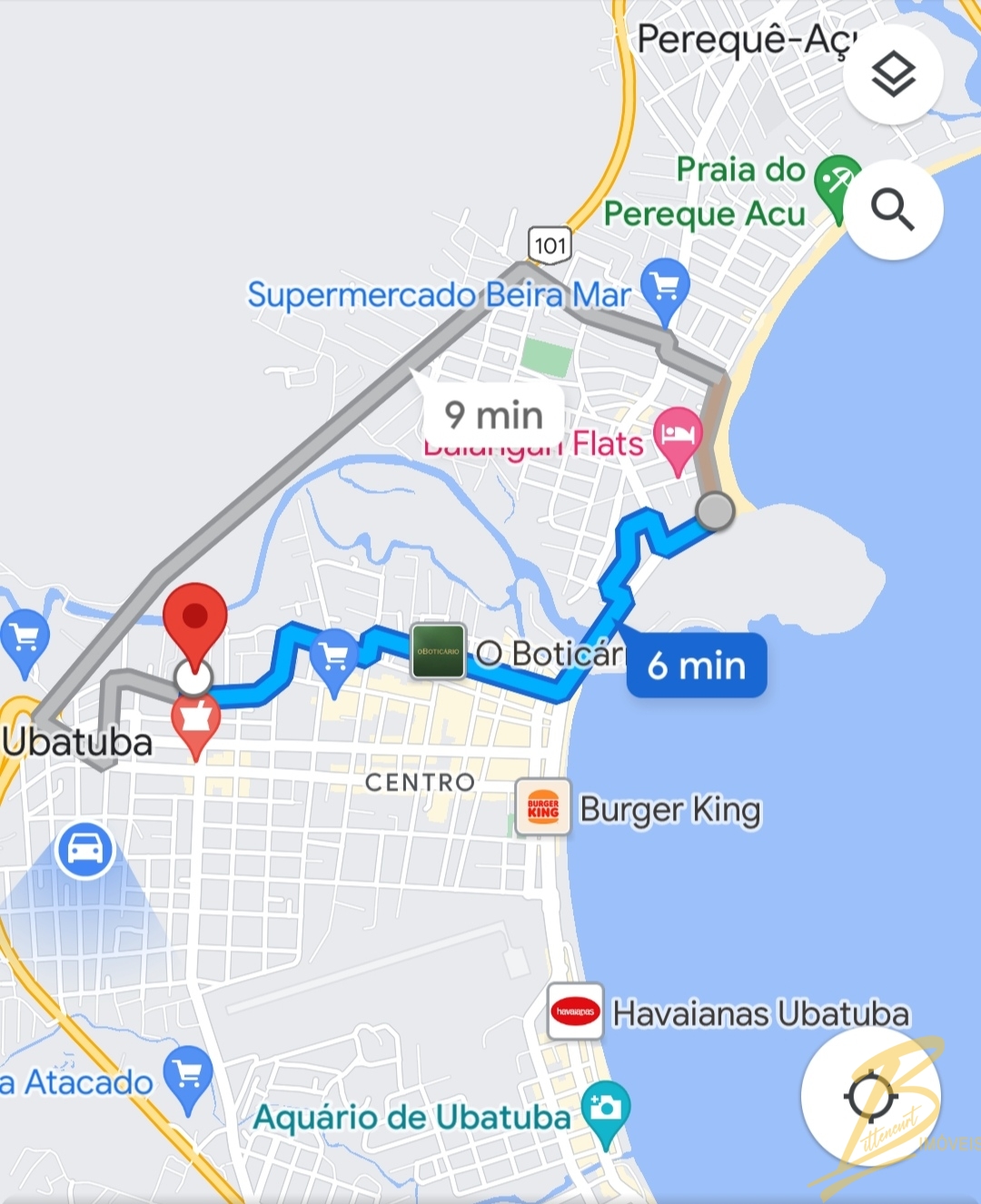Open Praia do Pereque Acu marker
The height and width of the screenshot is (1204, 981).
[837, 182]
